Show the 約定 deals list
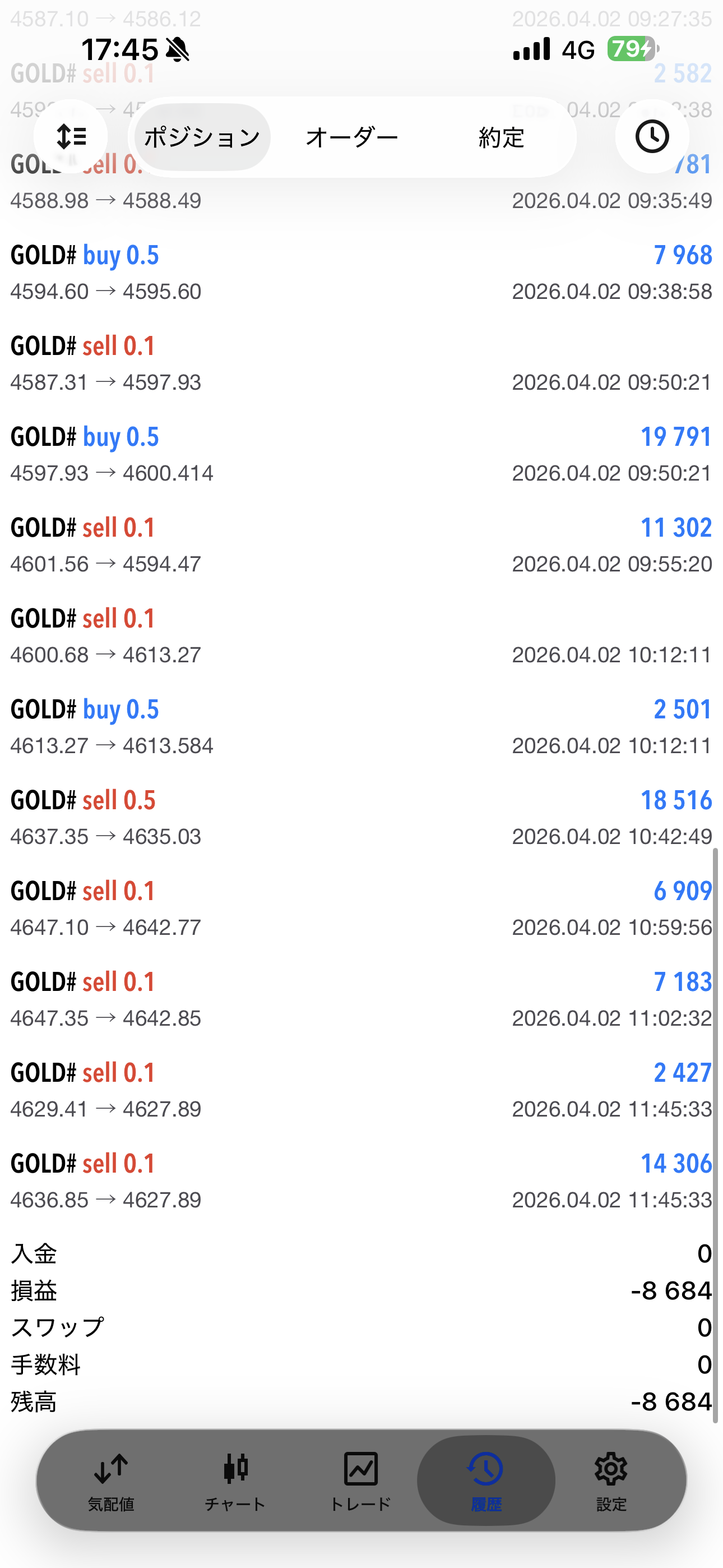This screenshot has height=1568, width=723. coord(501,137)
